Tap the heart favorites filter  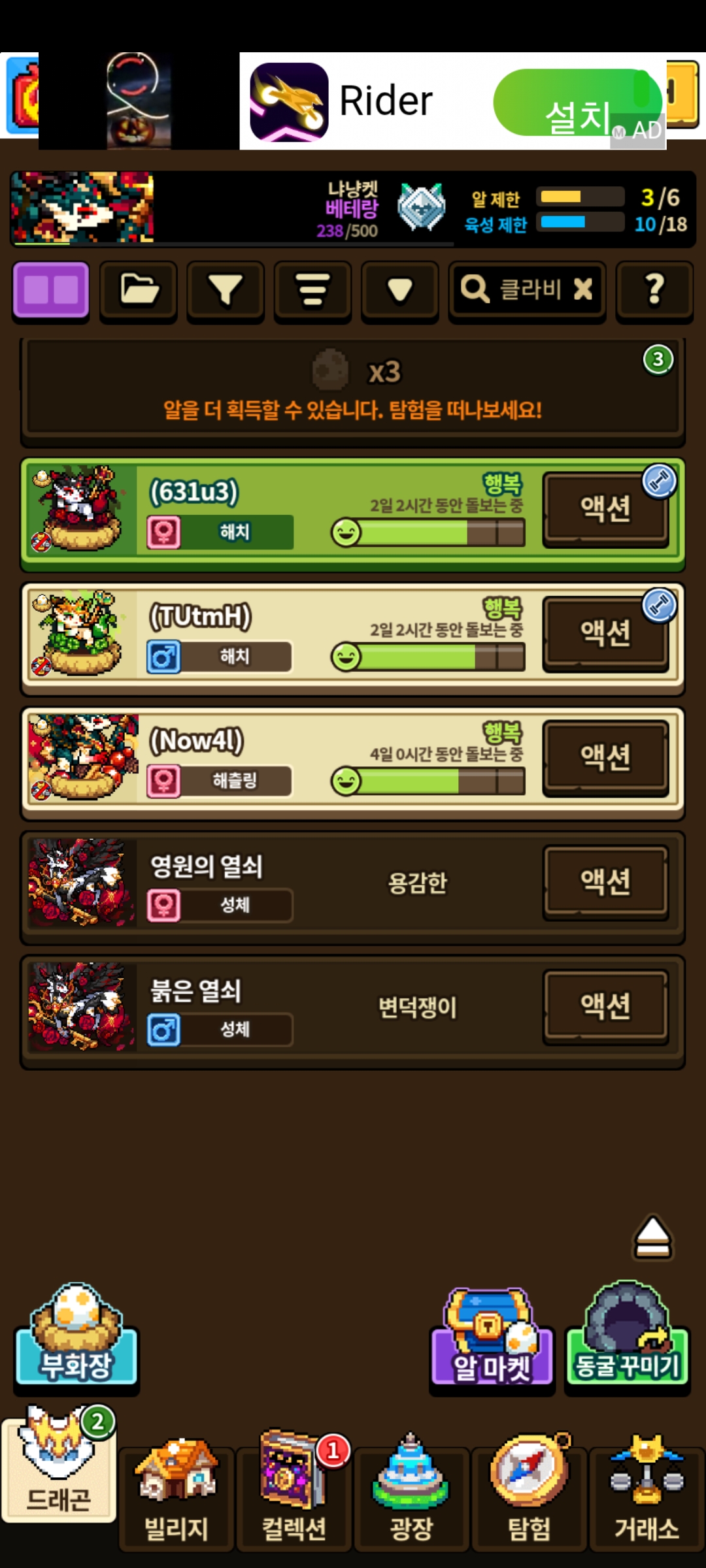(400, 291)
